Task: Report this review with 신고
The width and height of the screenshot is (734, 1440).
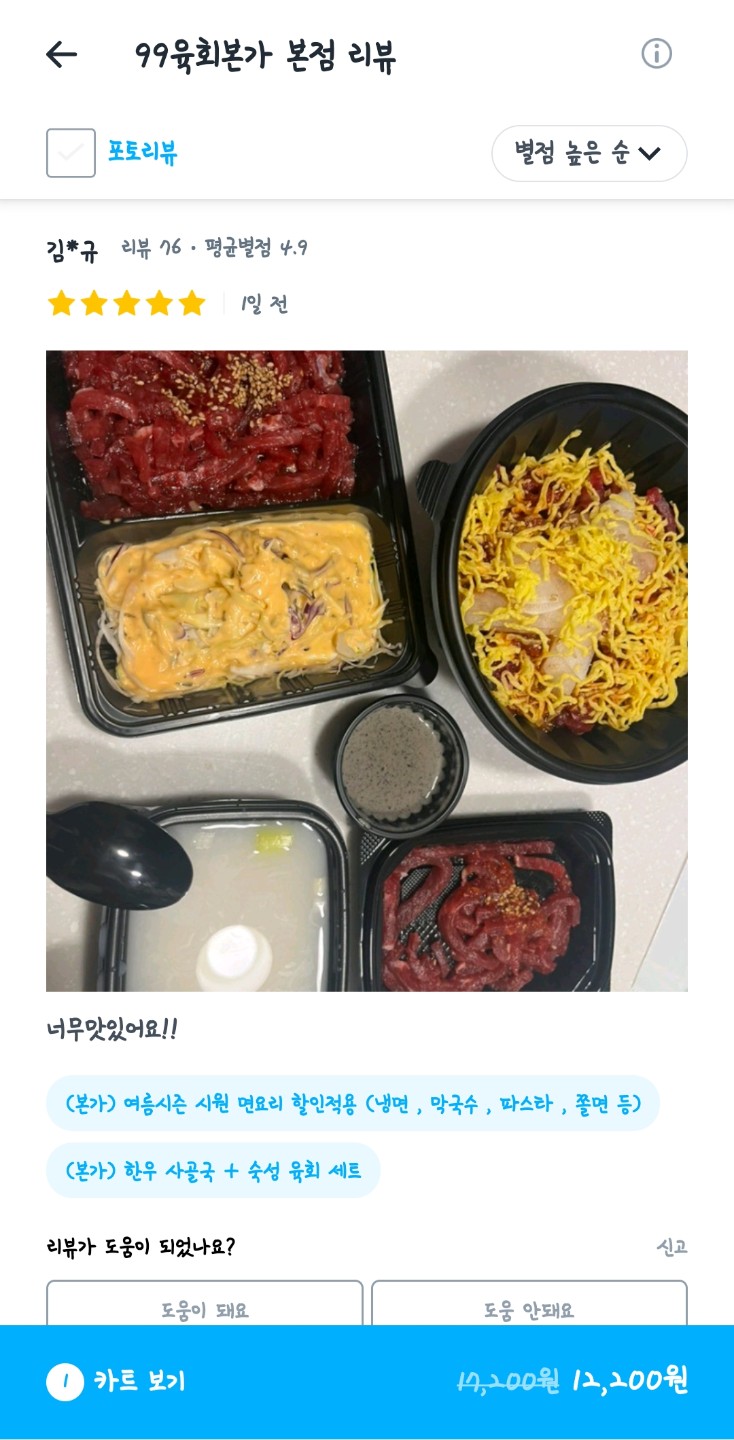Action: click(x=671, y=1247)
